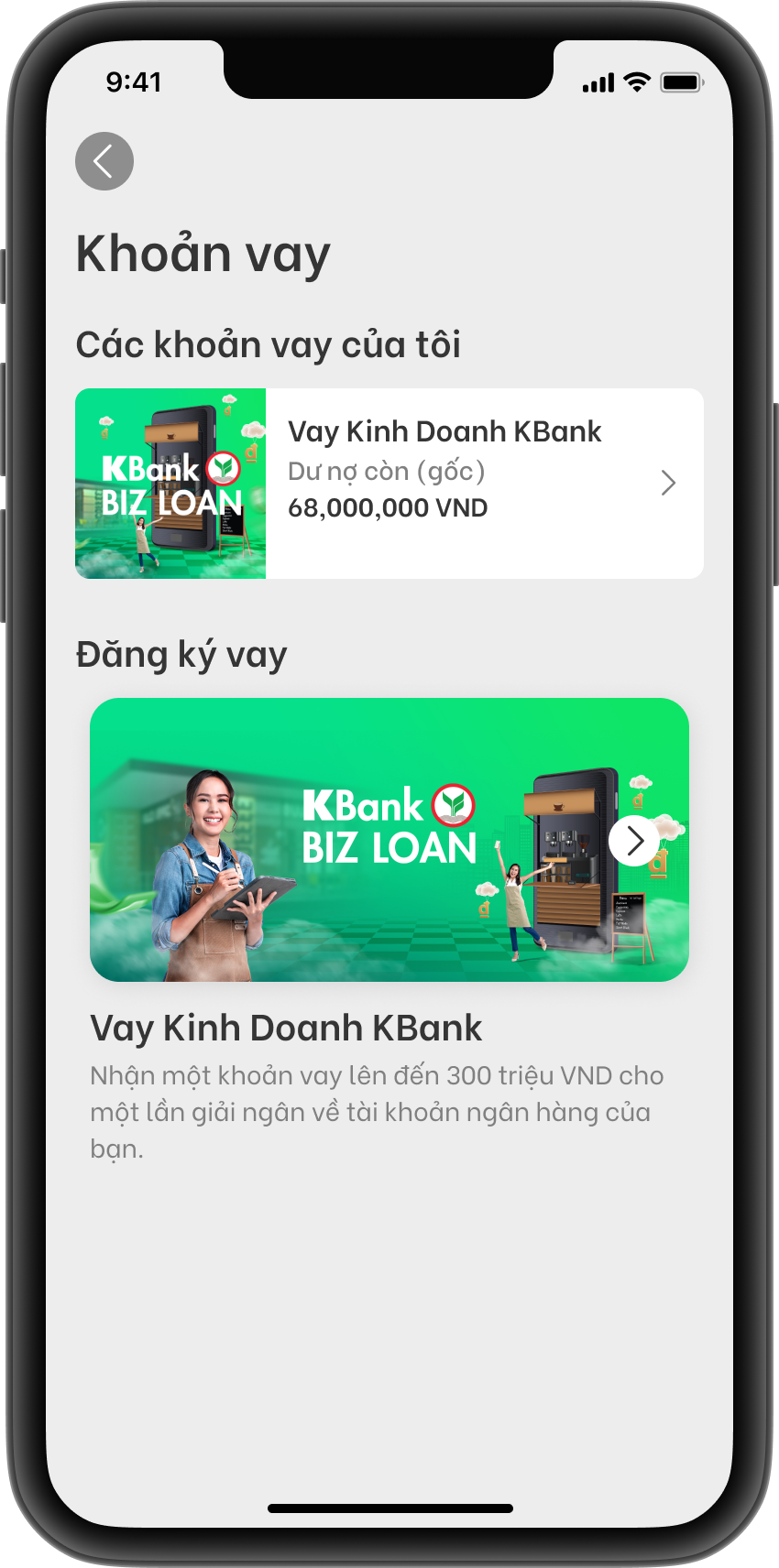Go back using the round arrow button
779x1568 pixels.
[x=104, y=162]
